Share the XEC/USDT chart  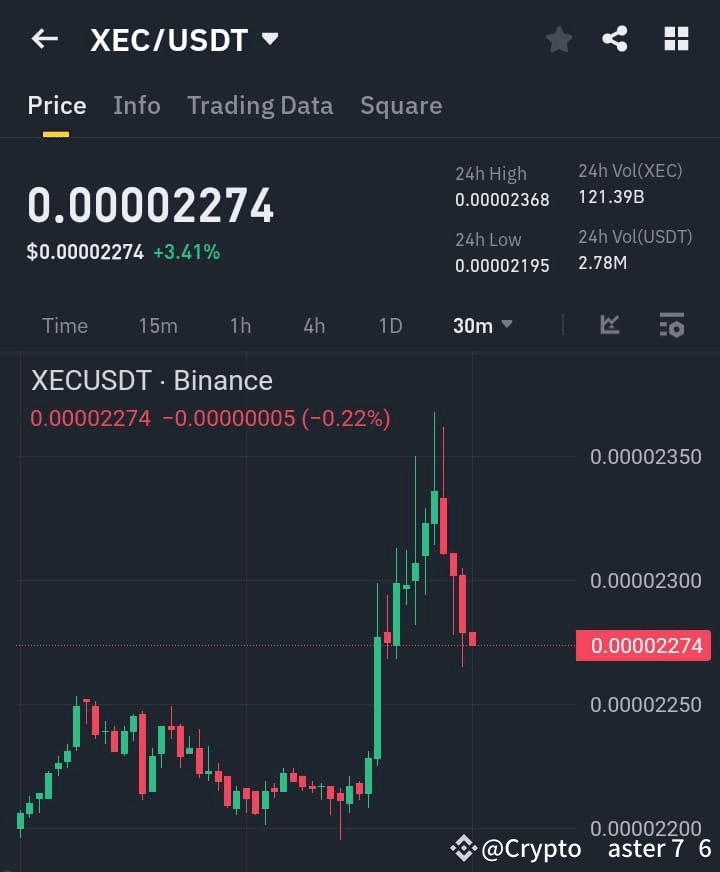(614, 40)
